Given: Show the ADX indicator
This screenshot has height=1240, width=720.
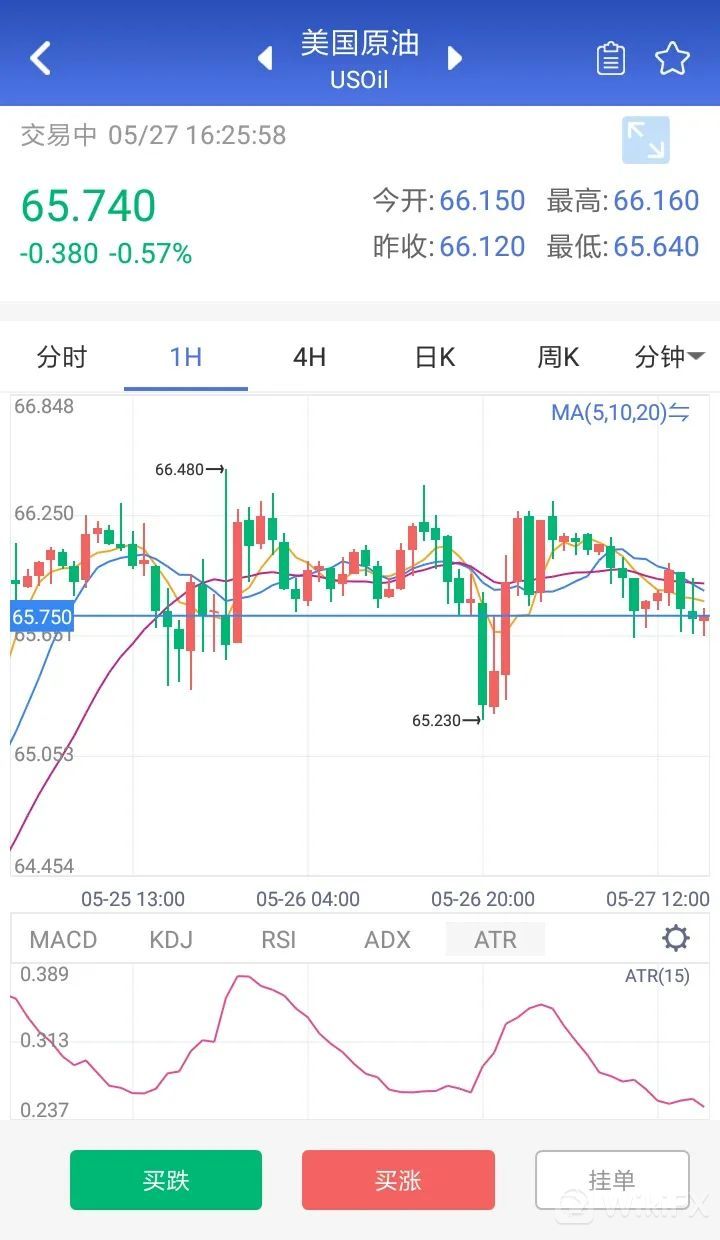Looking at the screenshot, I should 387,940.
